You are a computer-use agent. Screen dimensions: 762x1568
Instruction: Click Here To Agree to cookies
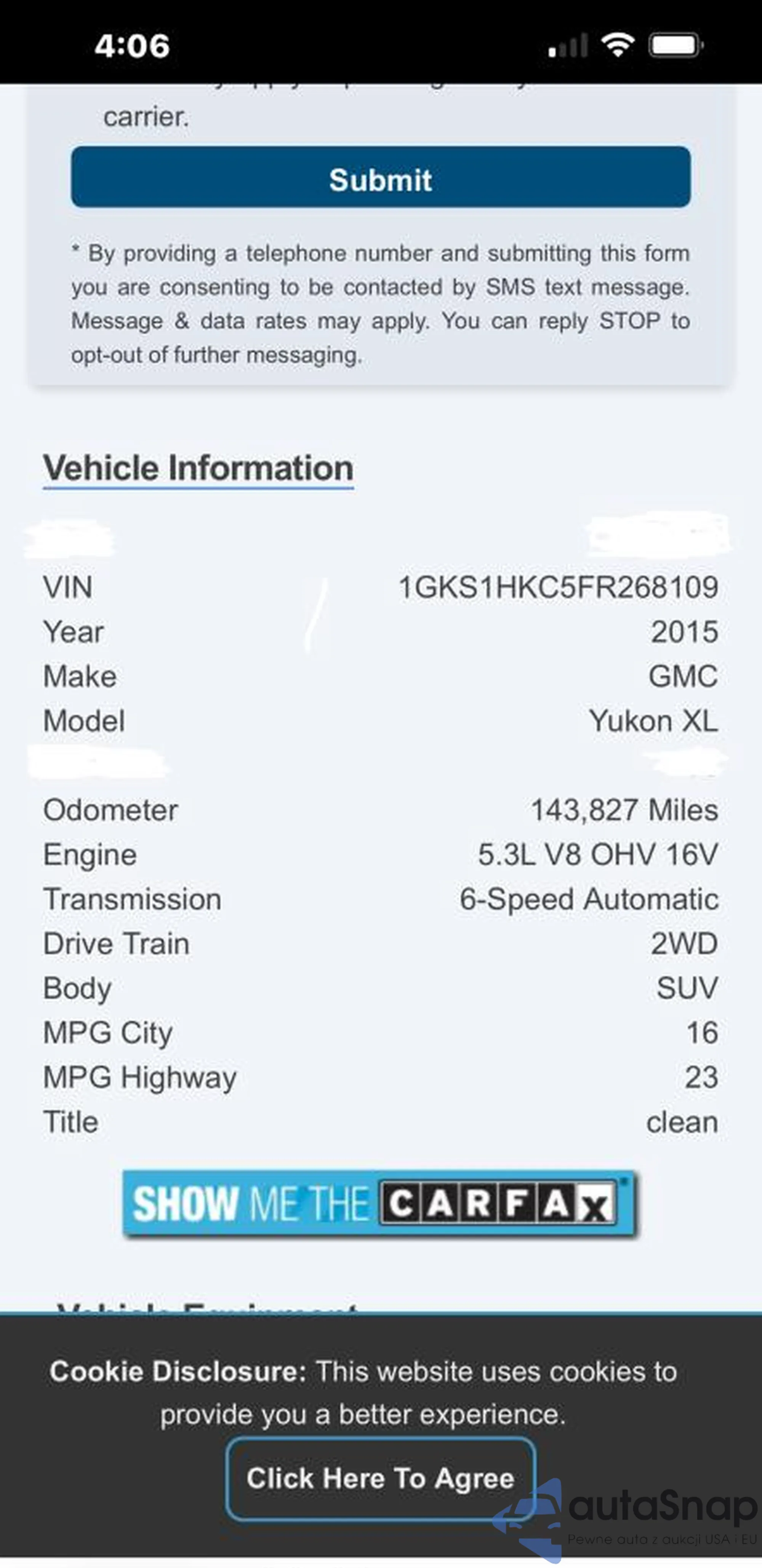click(x=381, y=1479)
